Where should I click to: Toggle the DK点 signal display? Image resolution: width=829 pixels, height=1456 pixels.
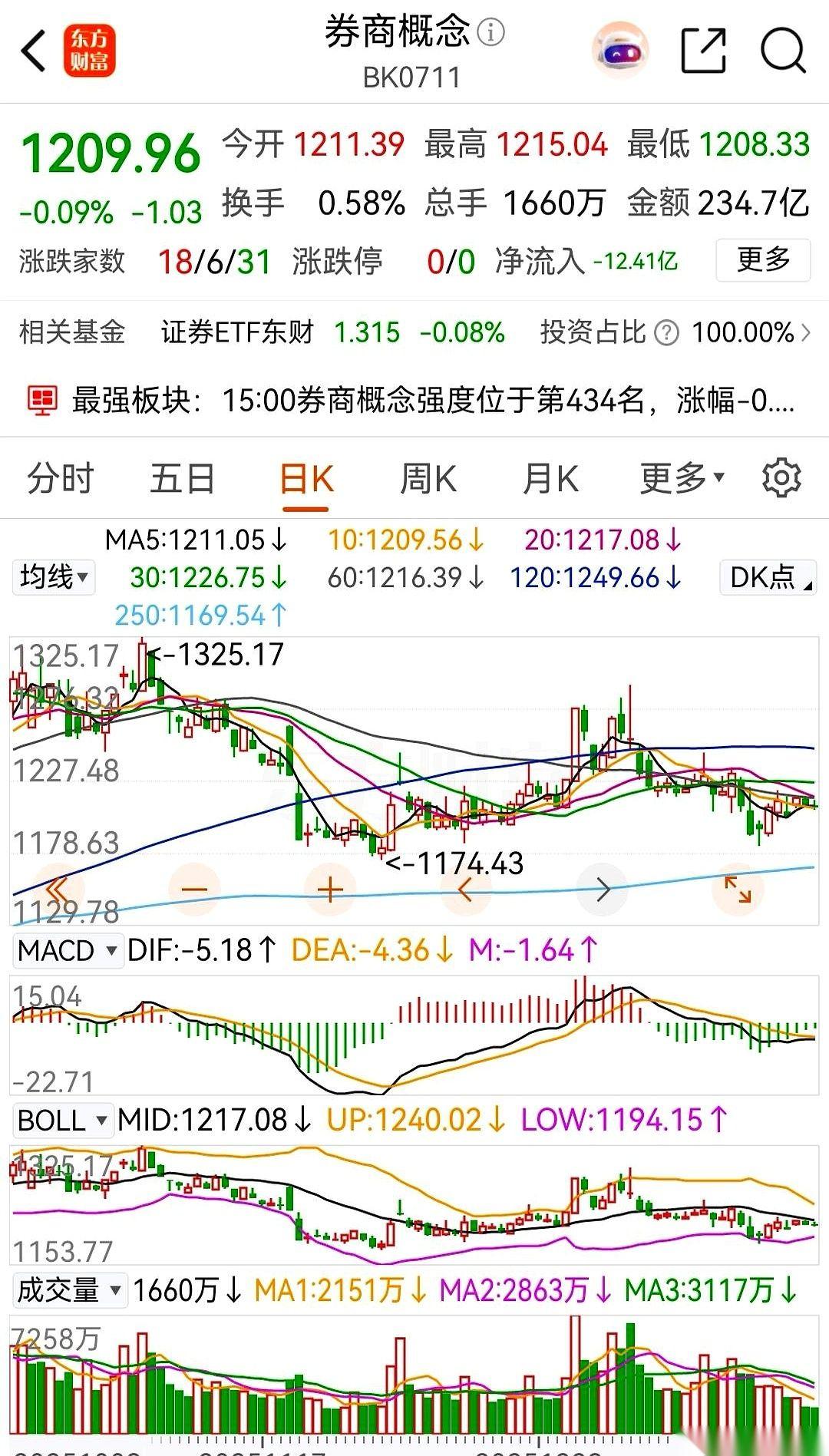pyautogui.click(x=767, y=578)
